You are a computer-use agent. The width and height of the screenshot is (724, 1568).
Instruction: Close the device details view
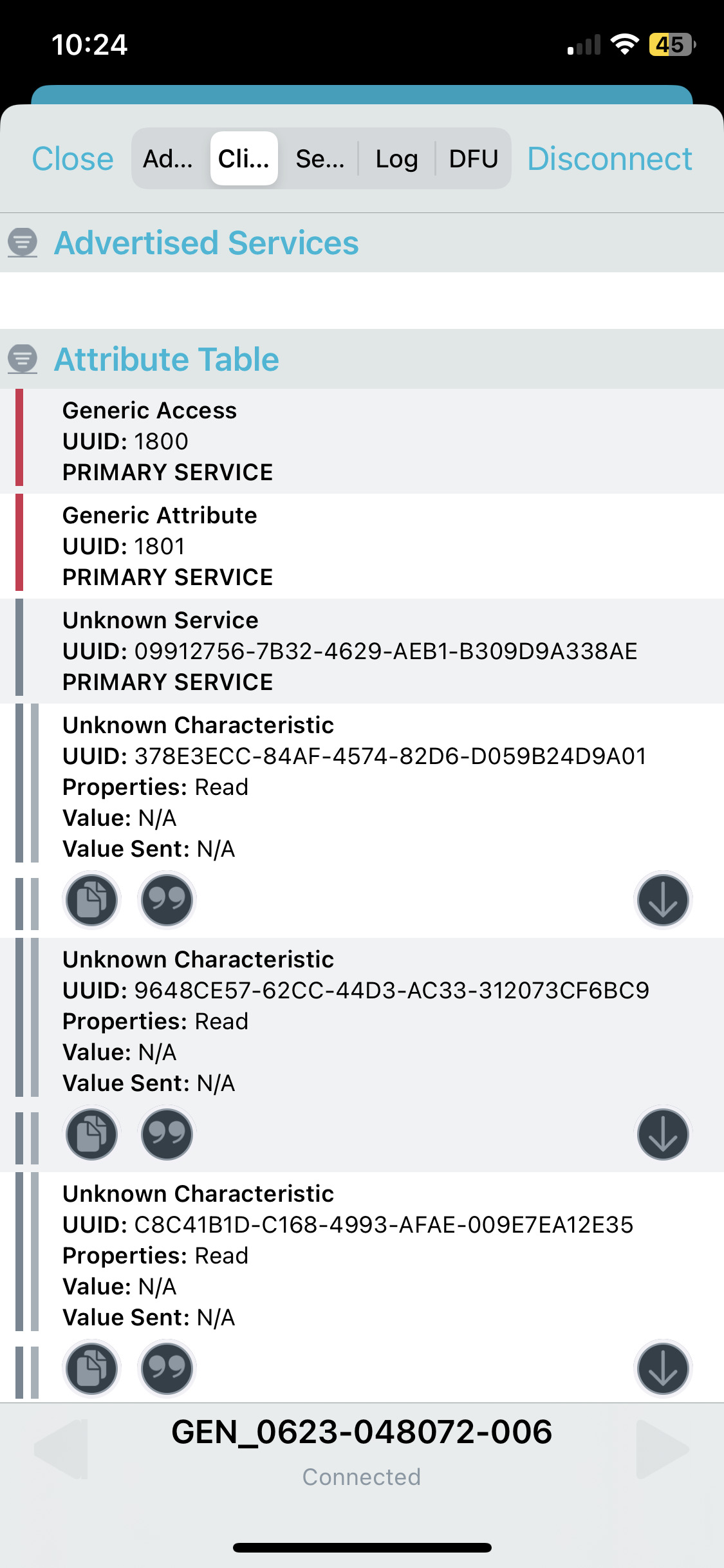[x=73, y=159]
